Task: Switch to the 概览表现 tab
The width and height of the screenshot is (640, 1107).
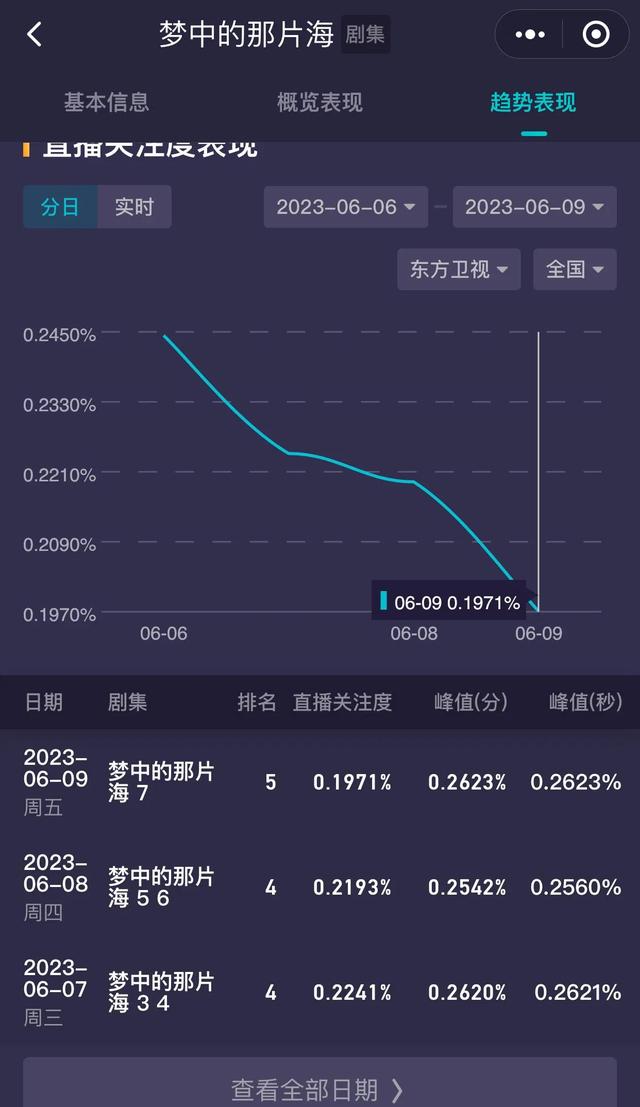Action: [x=320, y=102]
